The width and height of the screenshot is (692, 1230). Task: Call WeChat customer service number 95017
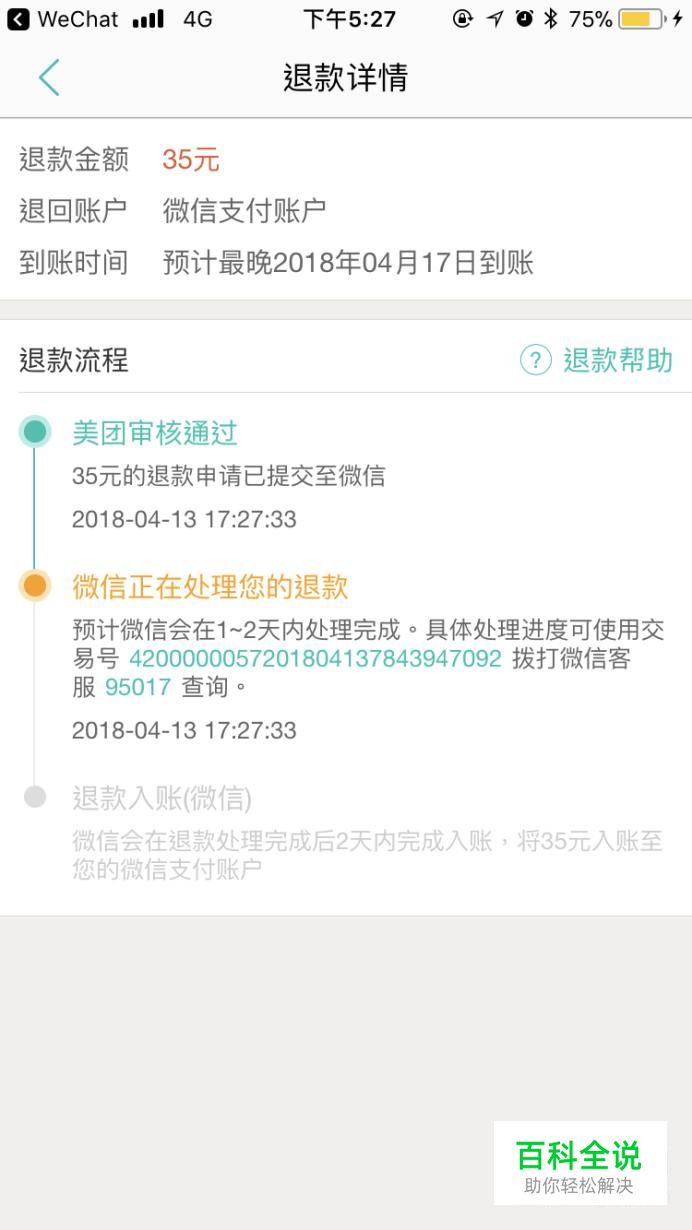pyautogui.click(x=138, y=688)
